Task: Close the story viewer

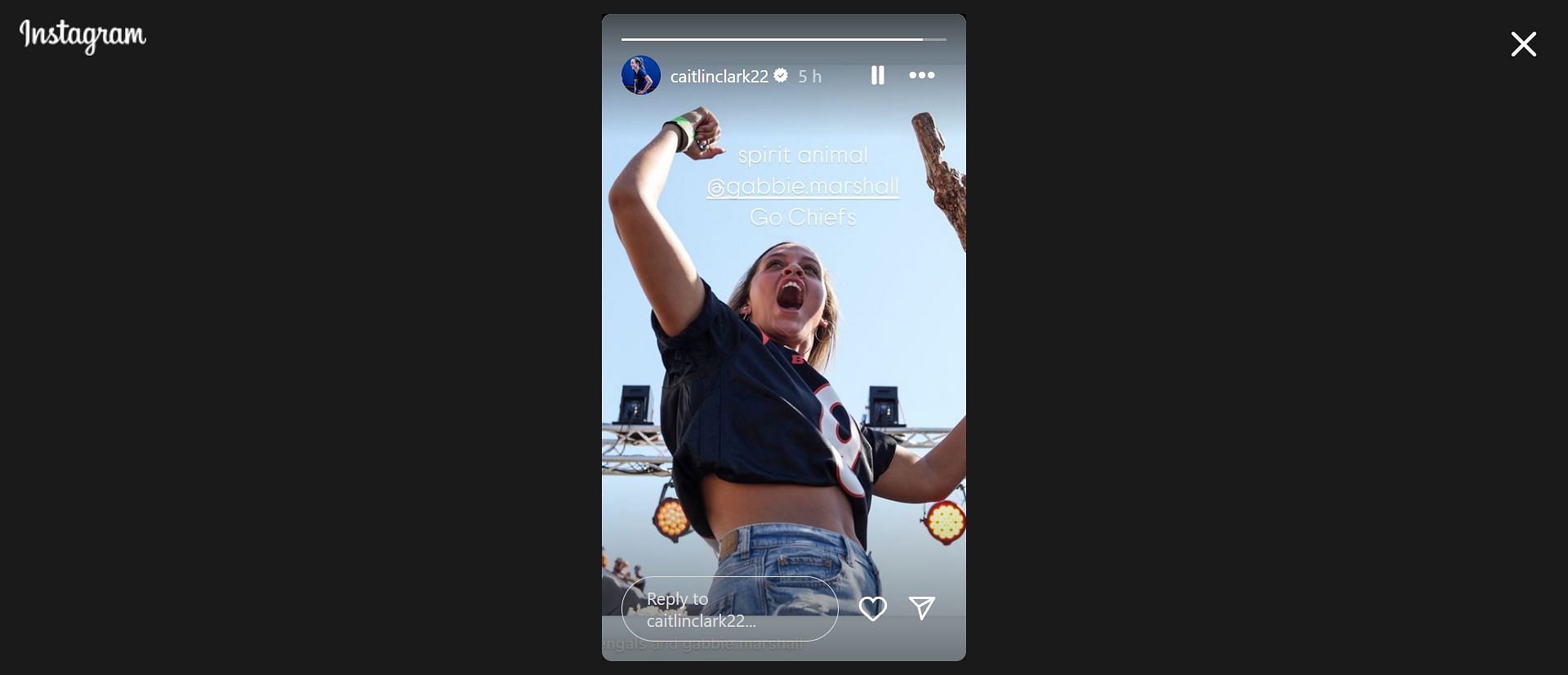Action: 1523,44
